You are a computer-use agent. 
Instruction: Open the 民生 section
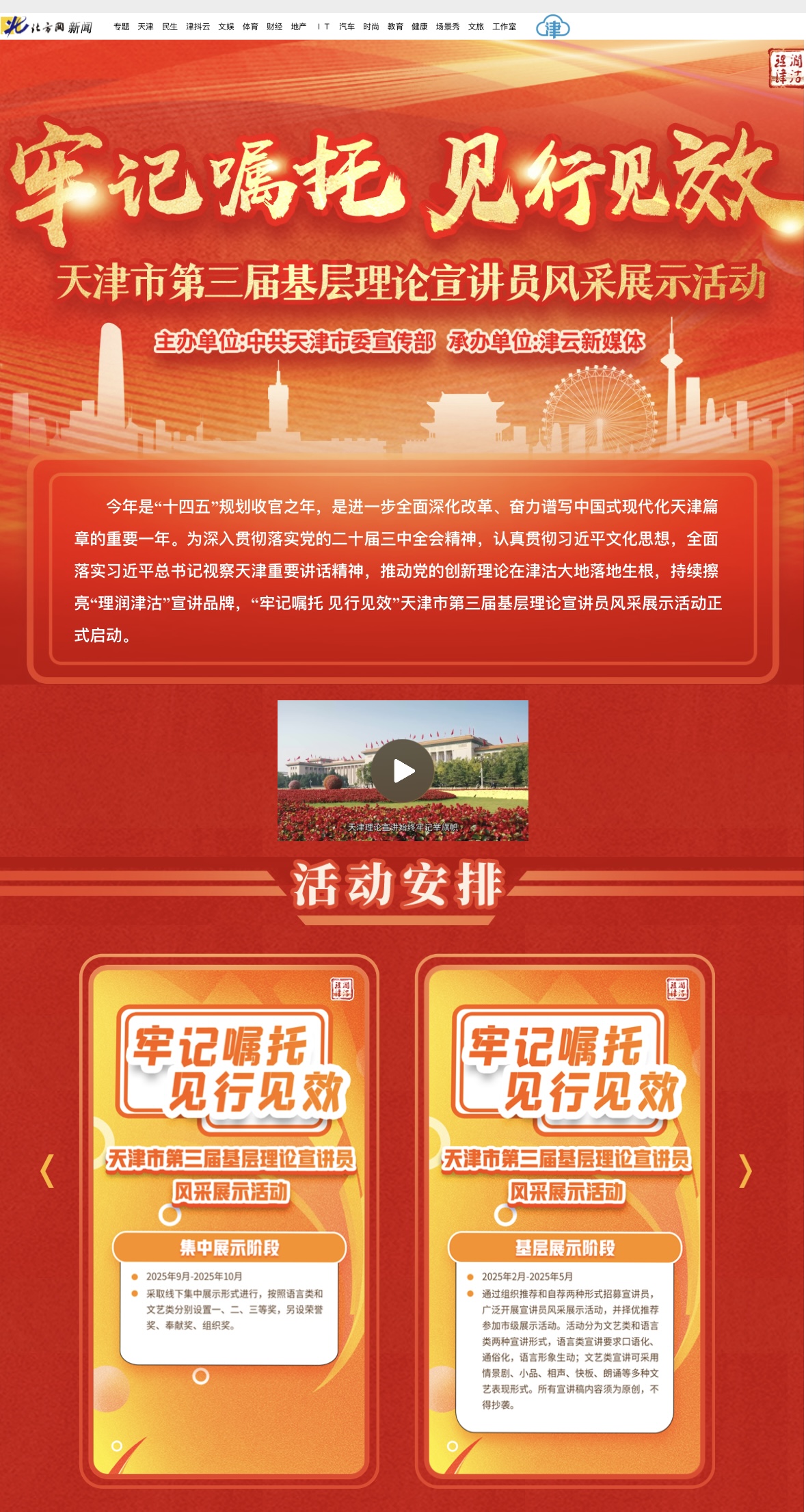(x=170, y=27)
